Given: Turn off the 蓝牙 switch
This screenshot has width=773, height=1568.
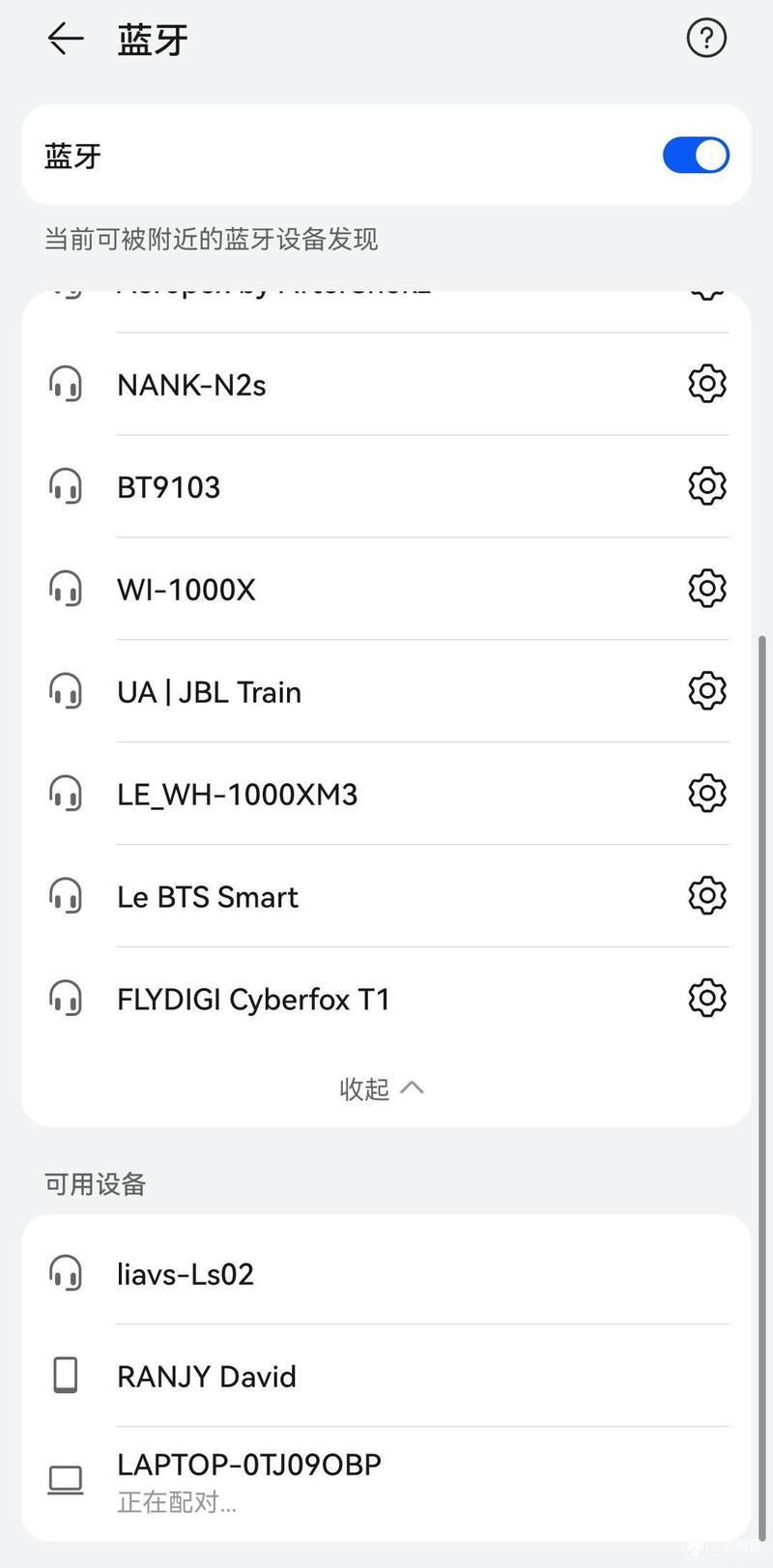Looking at the screenshot, I should click(x=696, y=156).
